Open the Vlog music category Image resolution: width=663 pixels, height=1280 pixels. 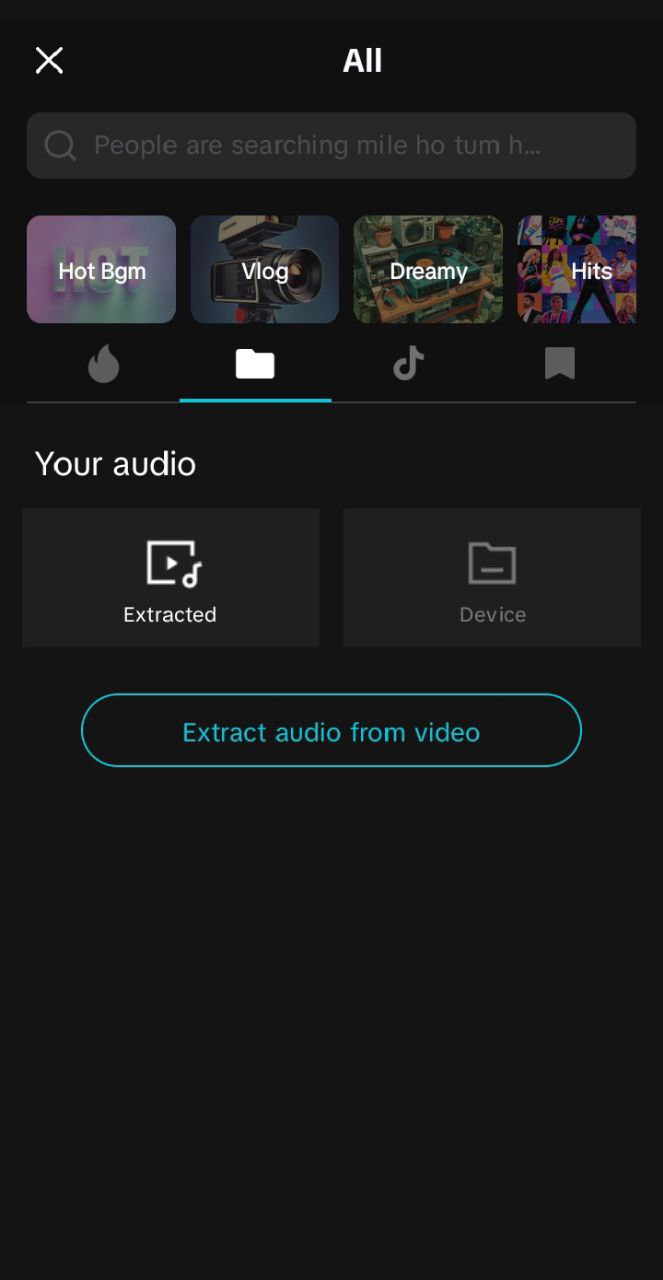pos(265,270)
